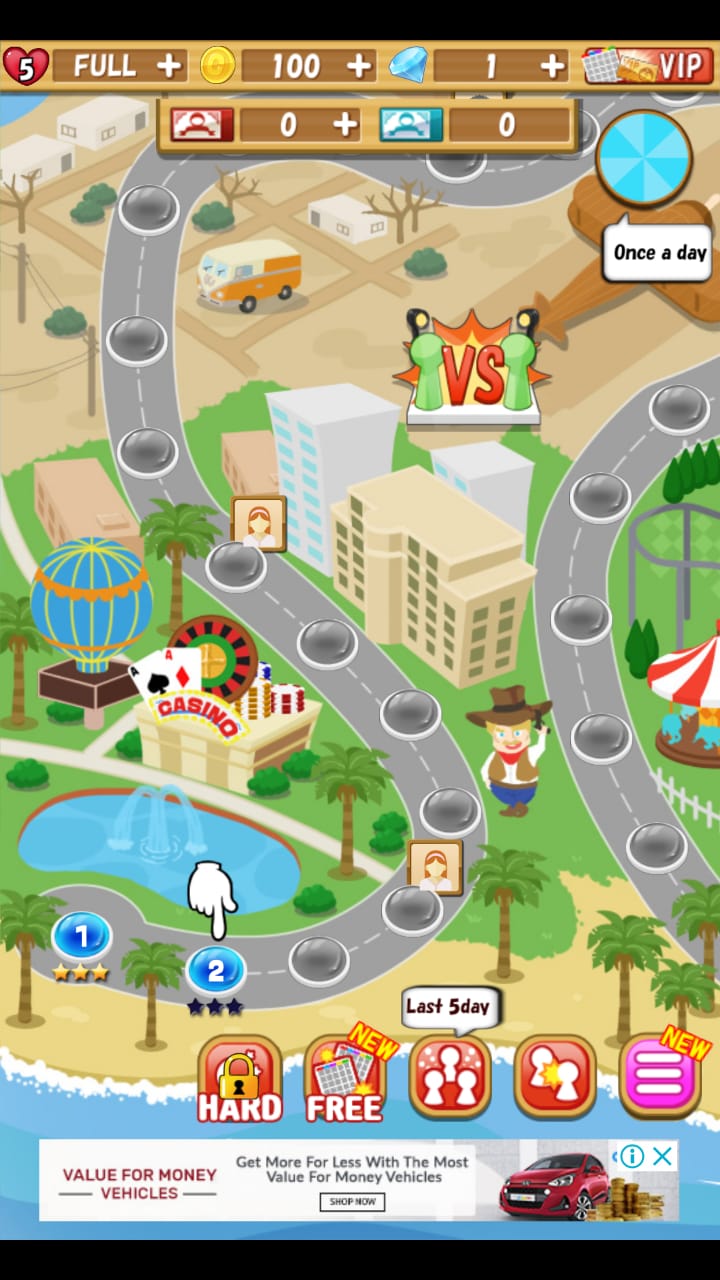Open the Last 5day event button
This screenshot has height=1280, width=720.
tap(450, 1076)
